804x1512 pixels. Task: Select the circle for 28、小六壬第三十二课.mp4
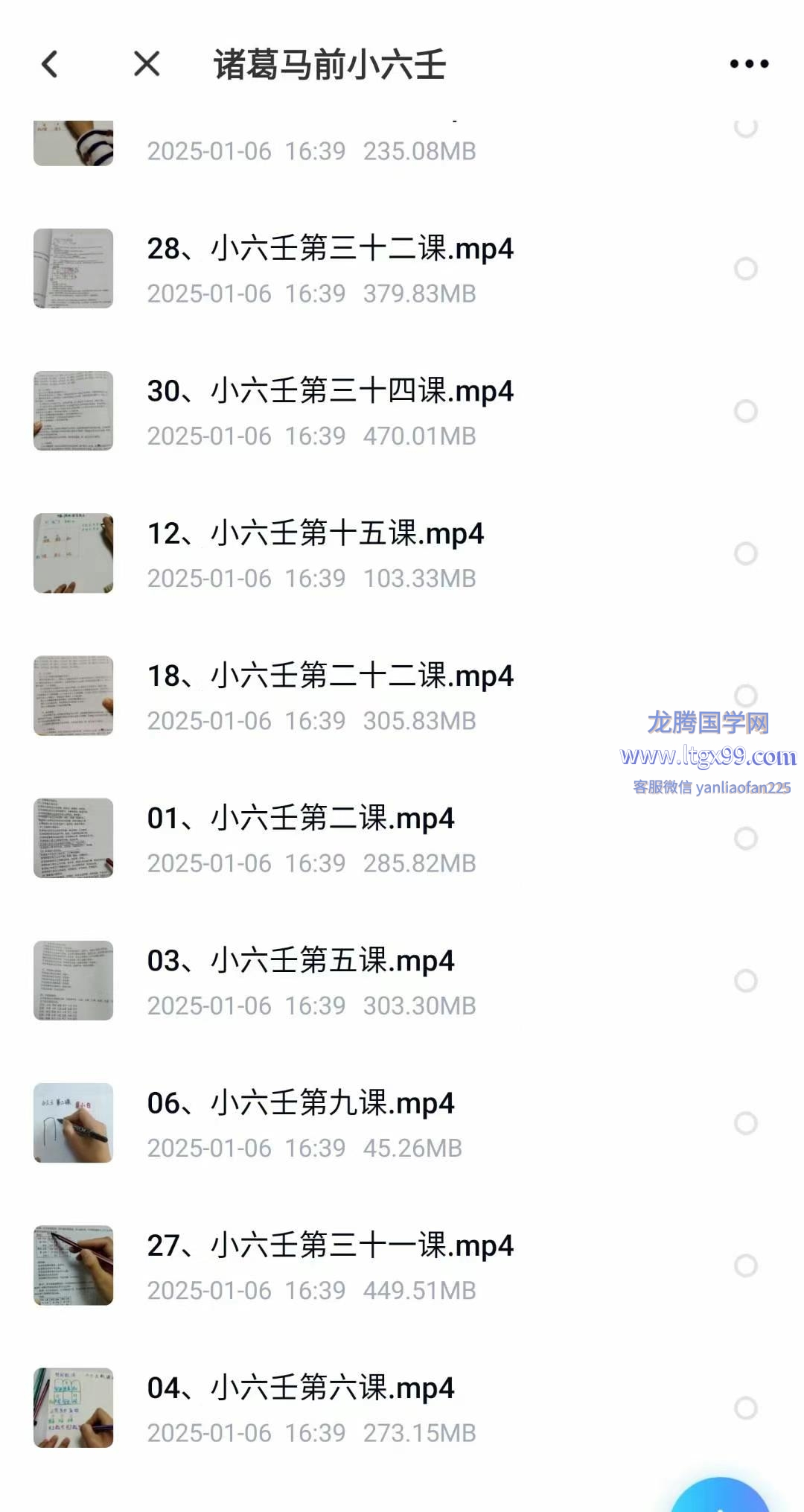[x=745, y=269]
